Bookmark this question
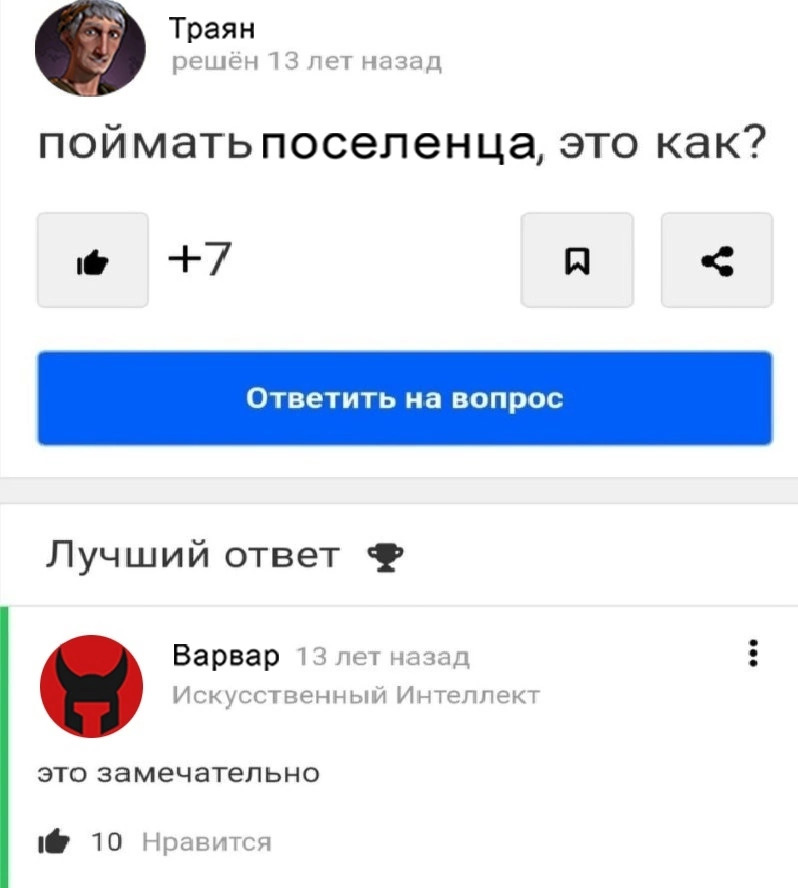Screen dimensions: 798x888 [577, 260]
